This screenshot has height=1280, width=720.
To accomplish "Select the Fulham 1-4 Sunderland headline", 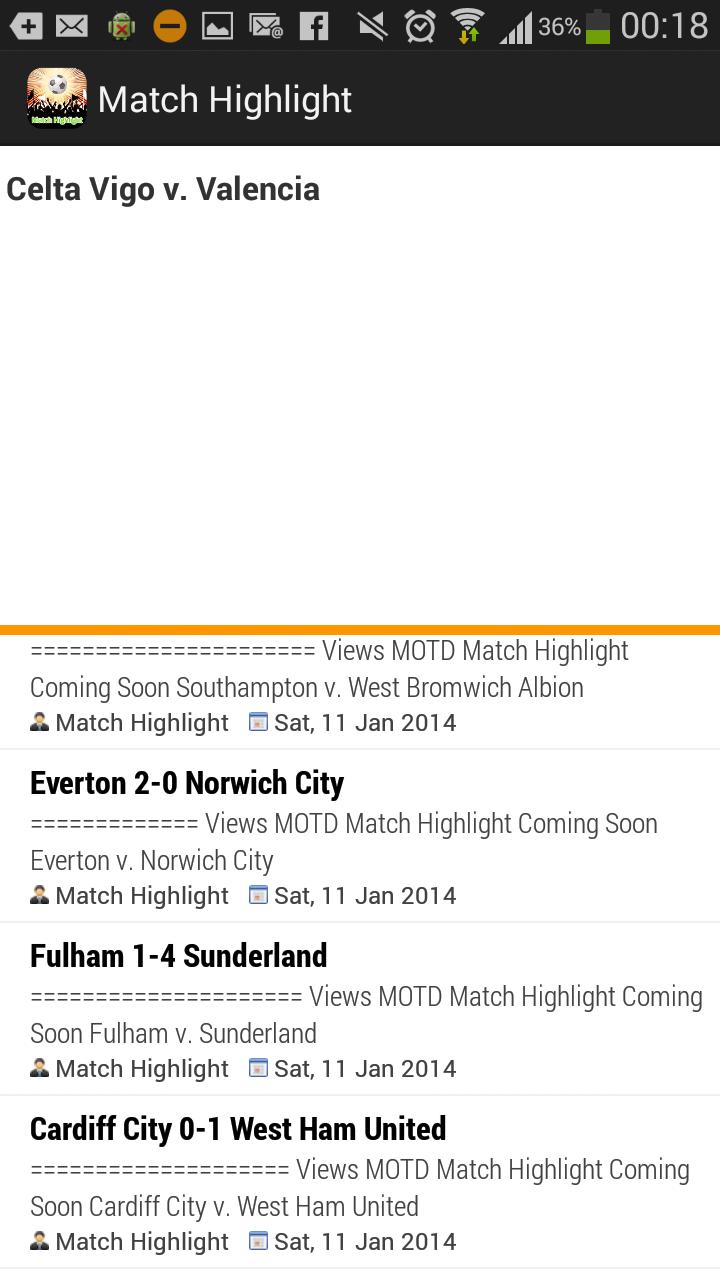I will tap(178, 955).
